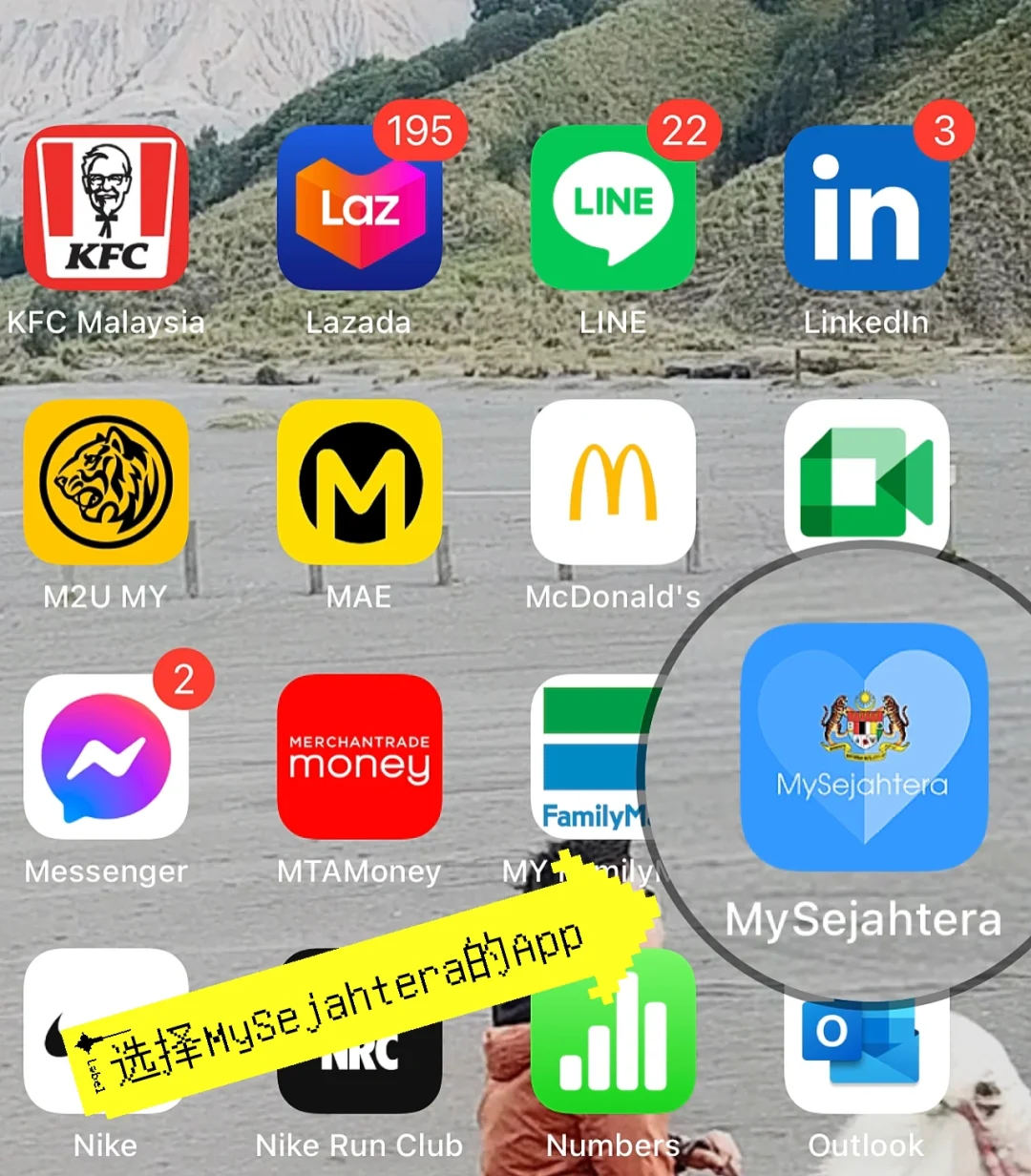This screenshot has height=1176, width=1031.
Task: Launch the MAE app
Action: coord(359,482)
